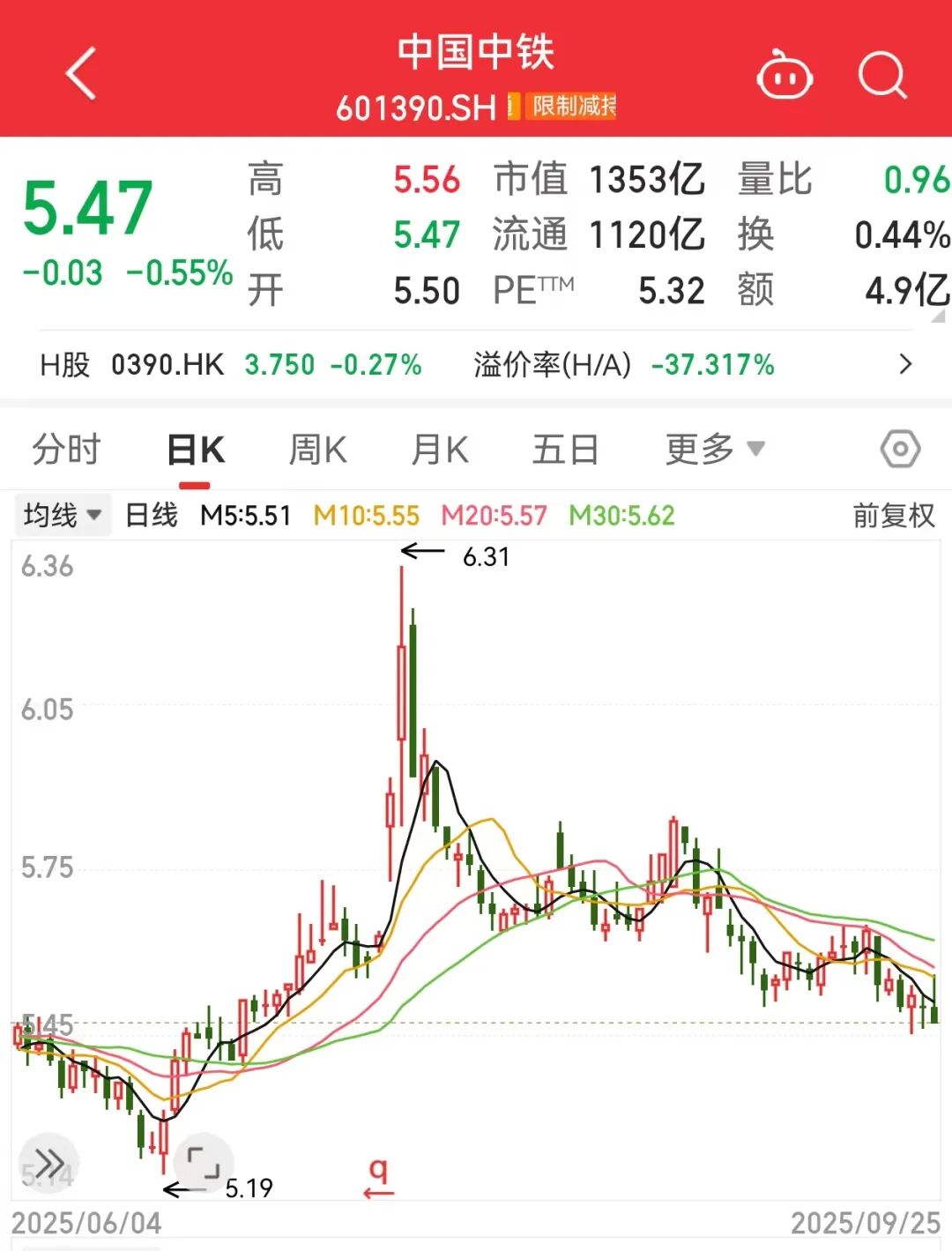The height and width of the screenshot is (1251, 952).
Task: Show the 五日 chart
Action: click(x=565, y=450)
